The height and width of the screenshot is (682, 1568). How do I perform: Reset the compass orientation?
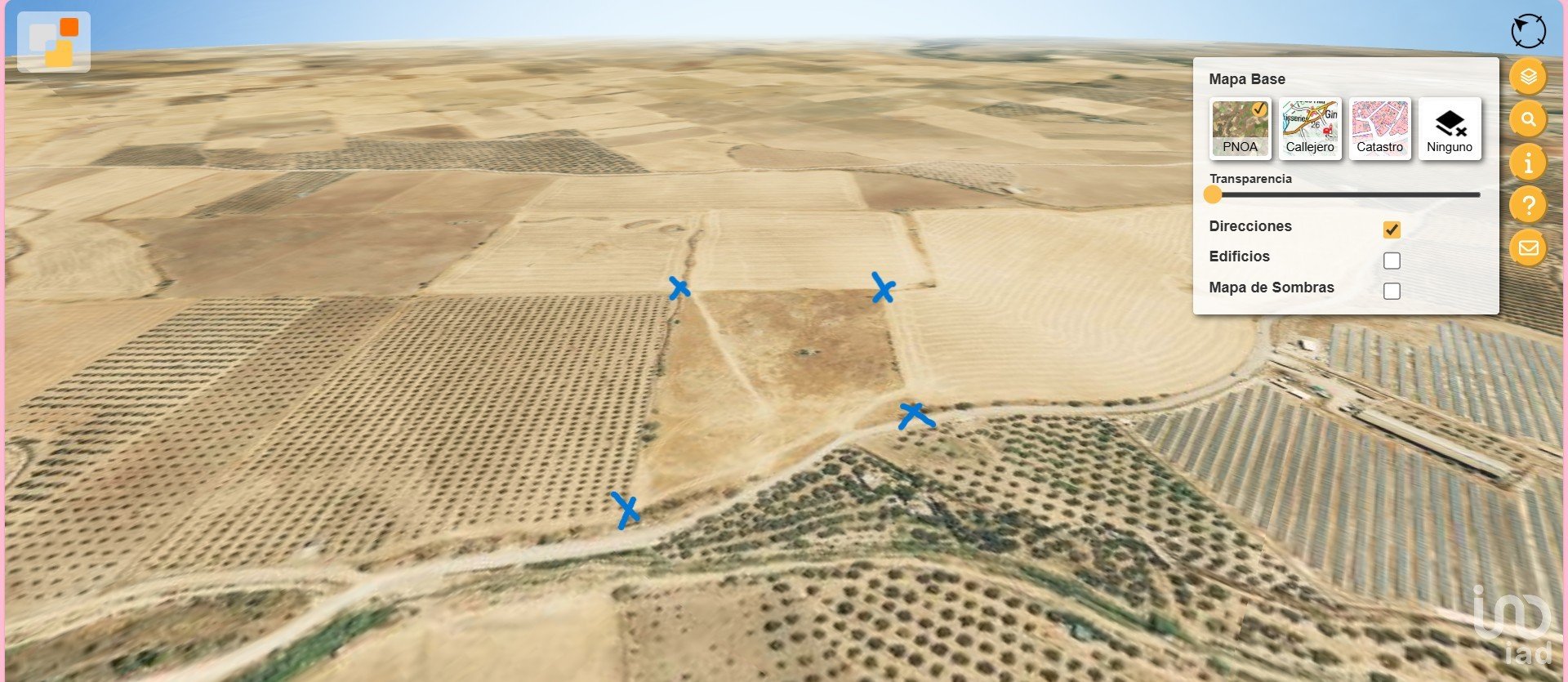tap(1528, 32)
